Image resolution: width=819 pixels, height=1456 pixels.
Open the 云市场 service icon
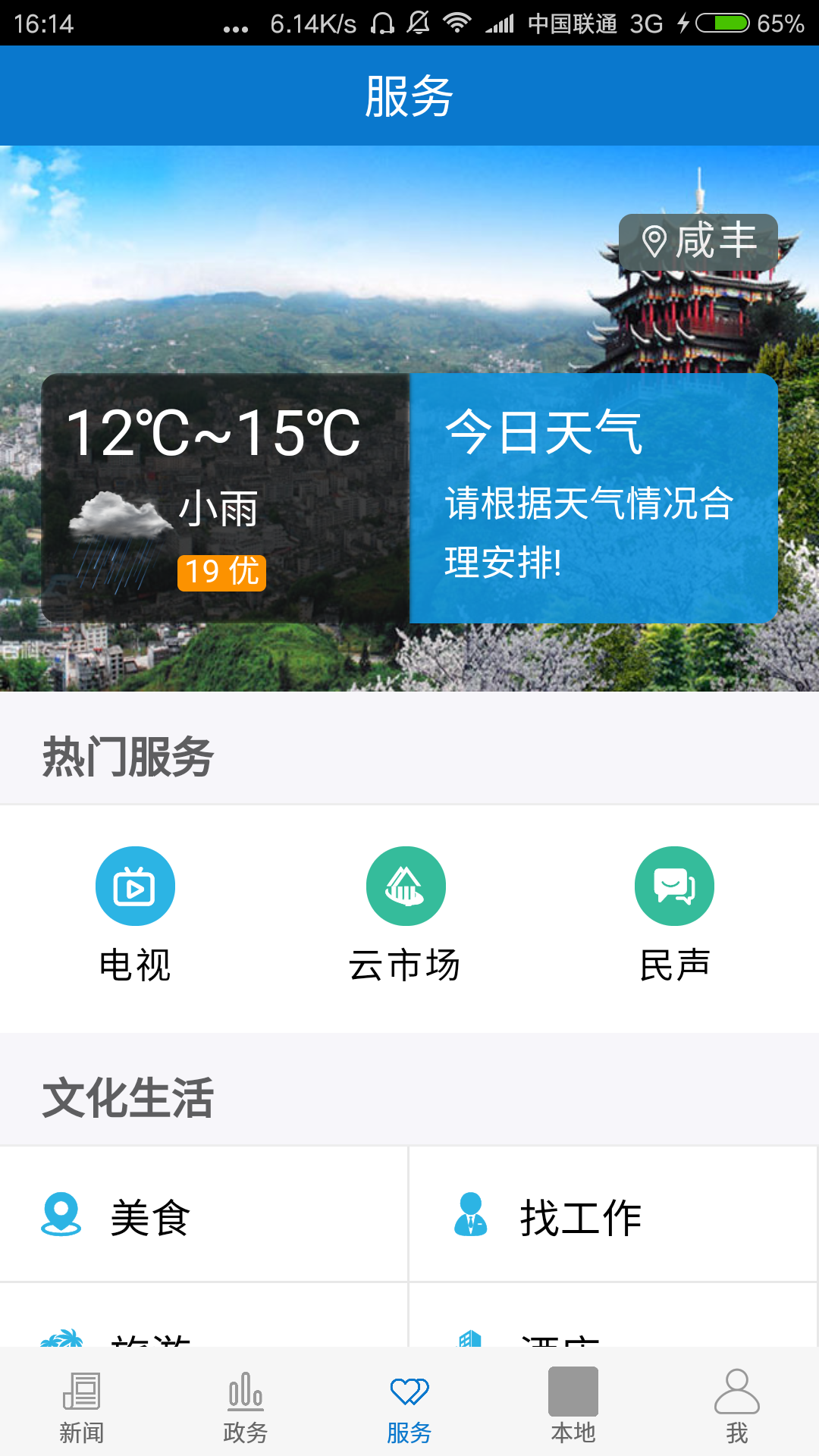coord(406,885)
